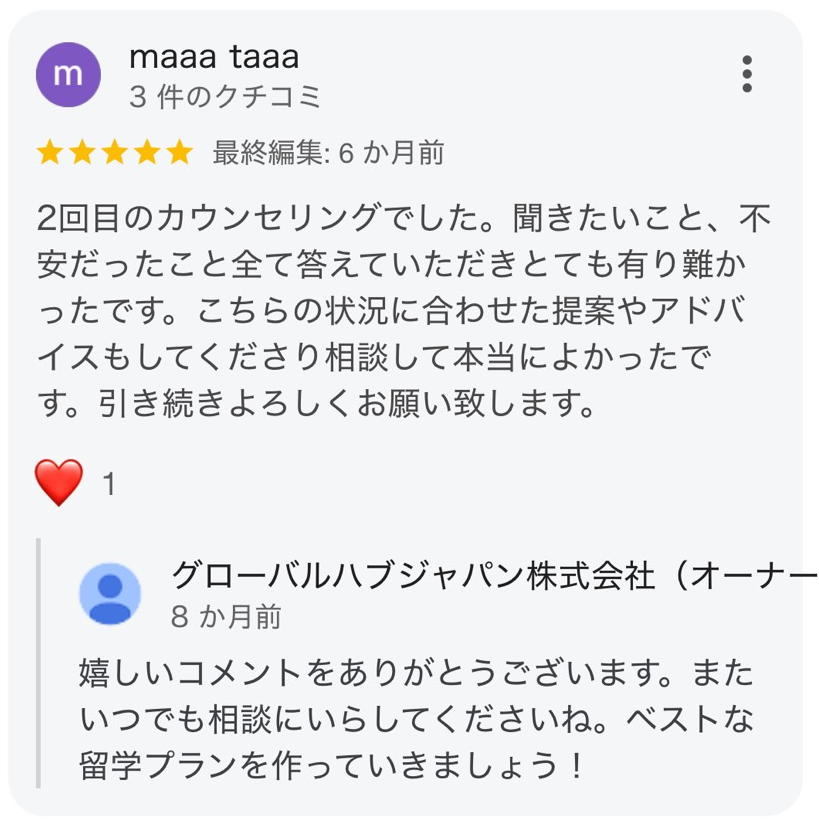This screenshot has height=824, width=819.
Task: Like the review with the heart icon
Action: [x=58, y=483]
